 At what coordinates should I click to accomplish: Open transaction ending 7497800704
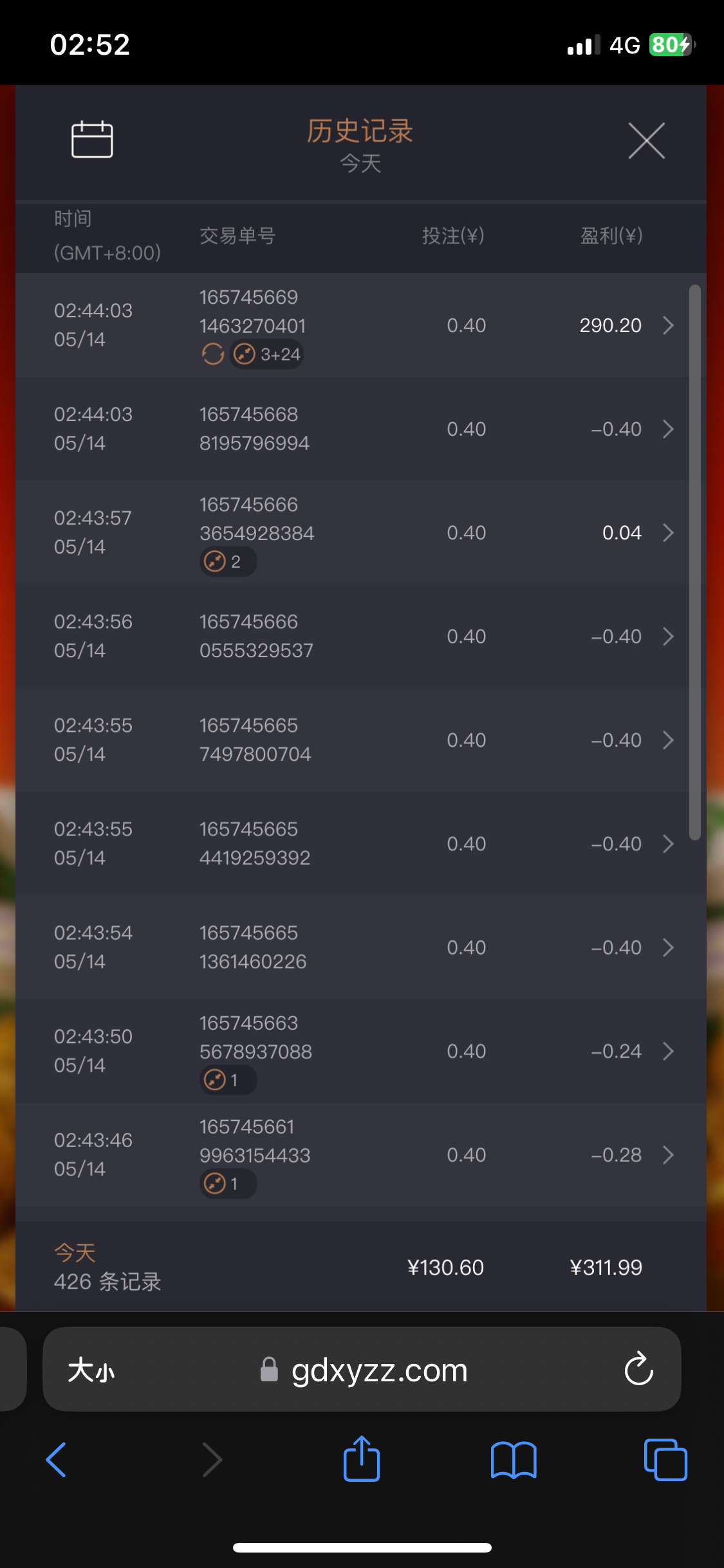668,740
